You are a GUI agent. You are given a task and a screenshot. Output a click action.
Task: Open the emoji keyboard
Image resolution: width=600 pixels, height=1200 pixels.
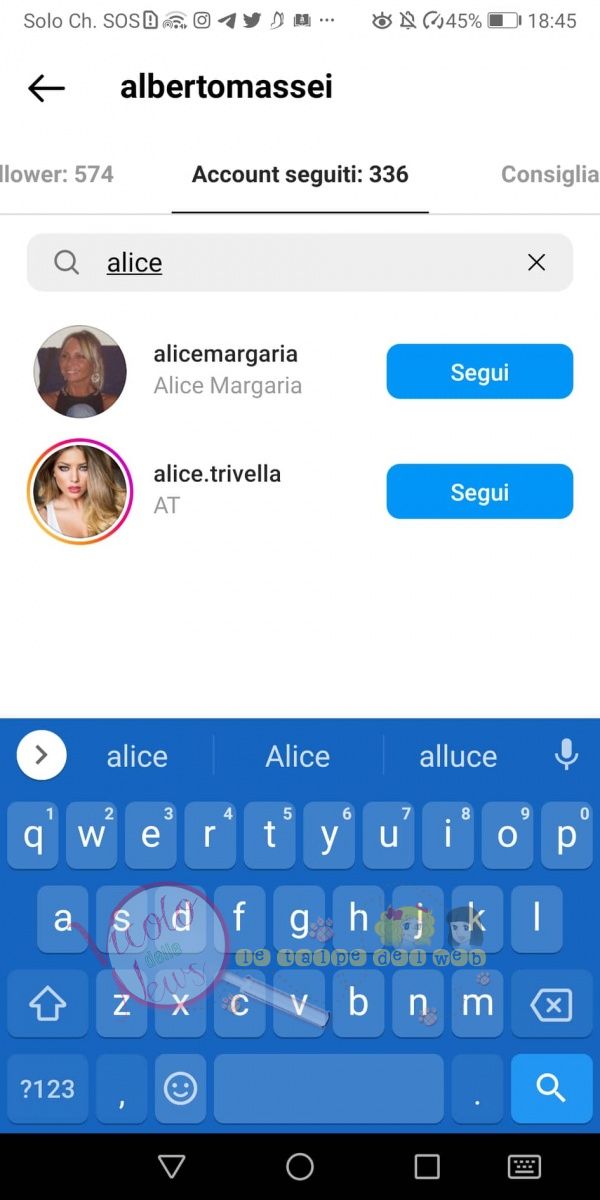tap(181, 1088)
